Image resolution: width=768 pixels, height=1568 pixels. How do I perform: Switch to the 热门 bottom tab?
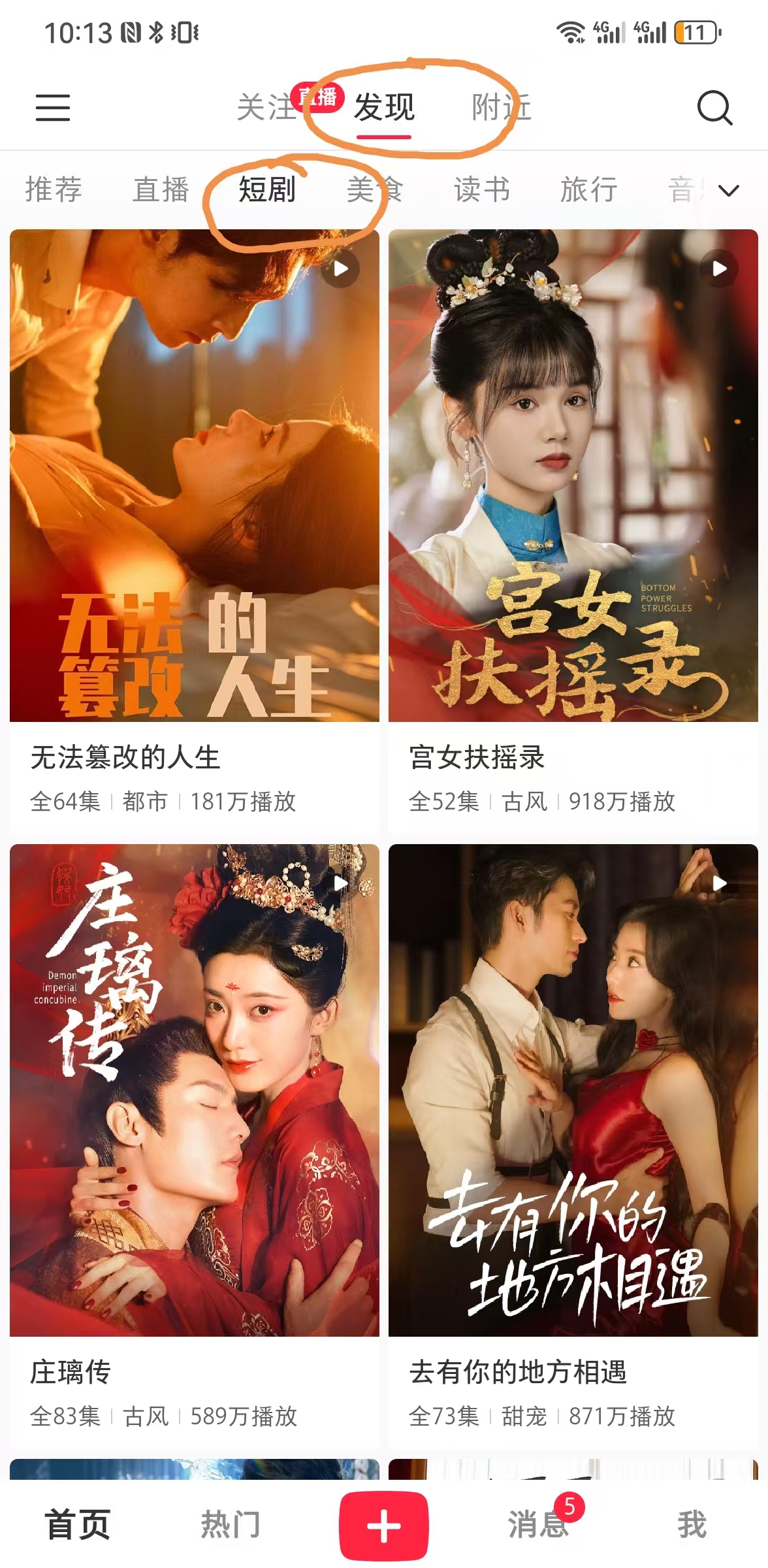point(230,1525)
